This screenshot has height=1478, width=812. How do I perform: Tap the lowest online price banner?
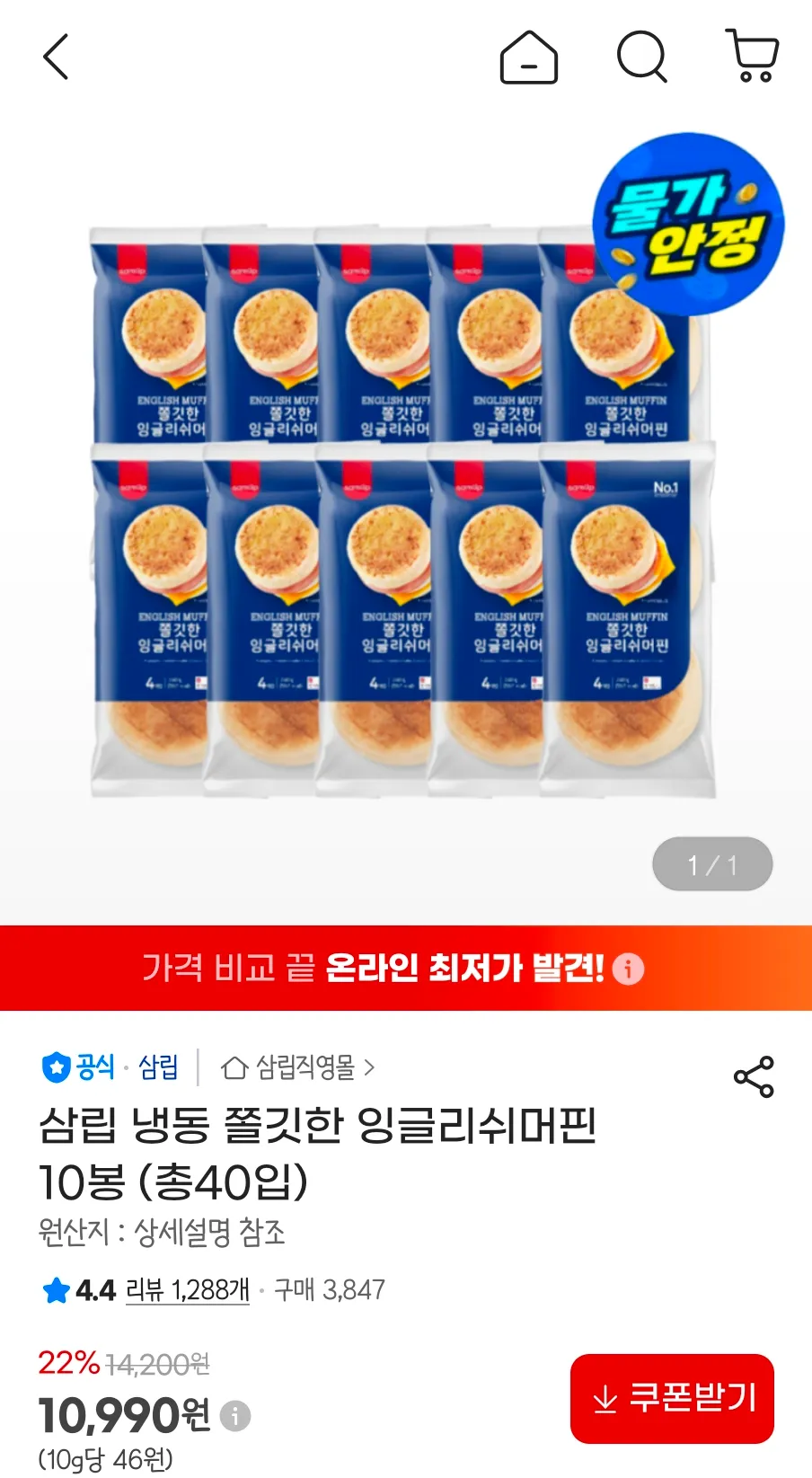[377, 968]
